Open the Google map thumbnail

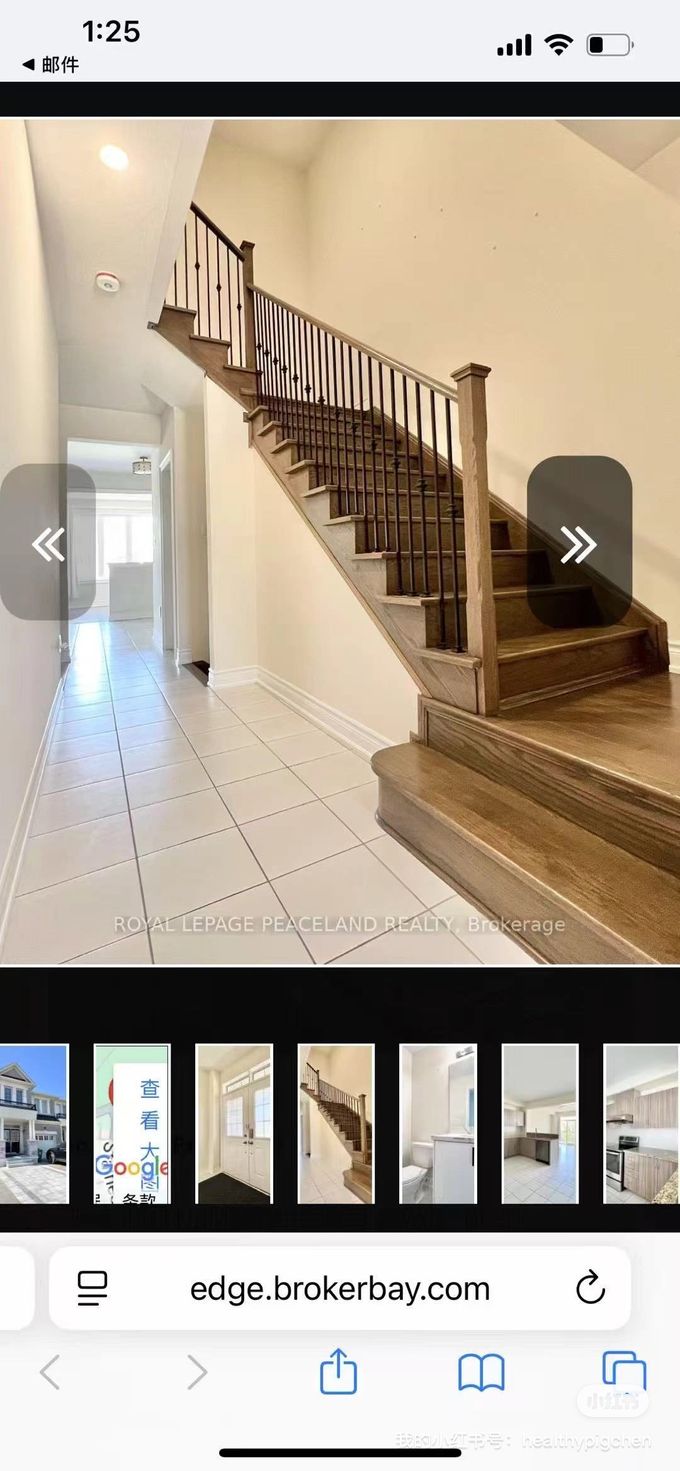point(132,1123)
